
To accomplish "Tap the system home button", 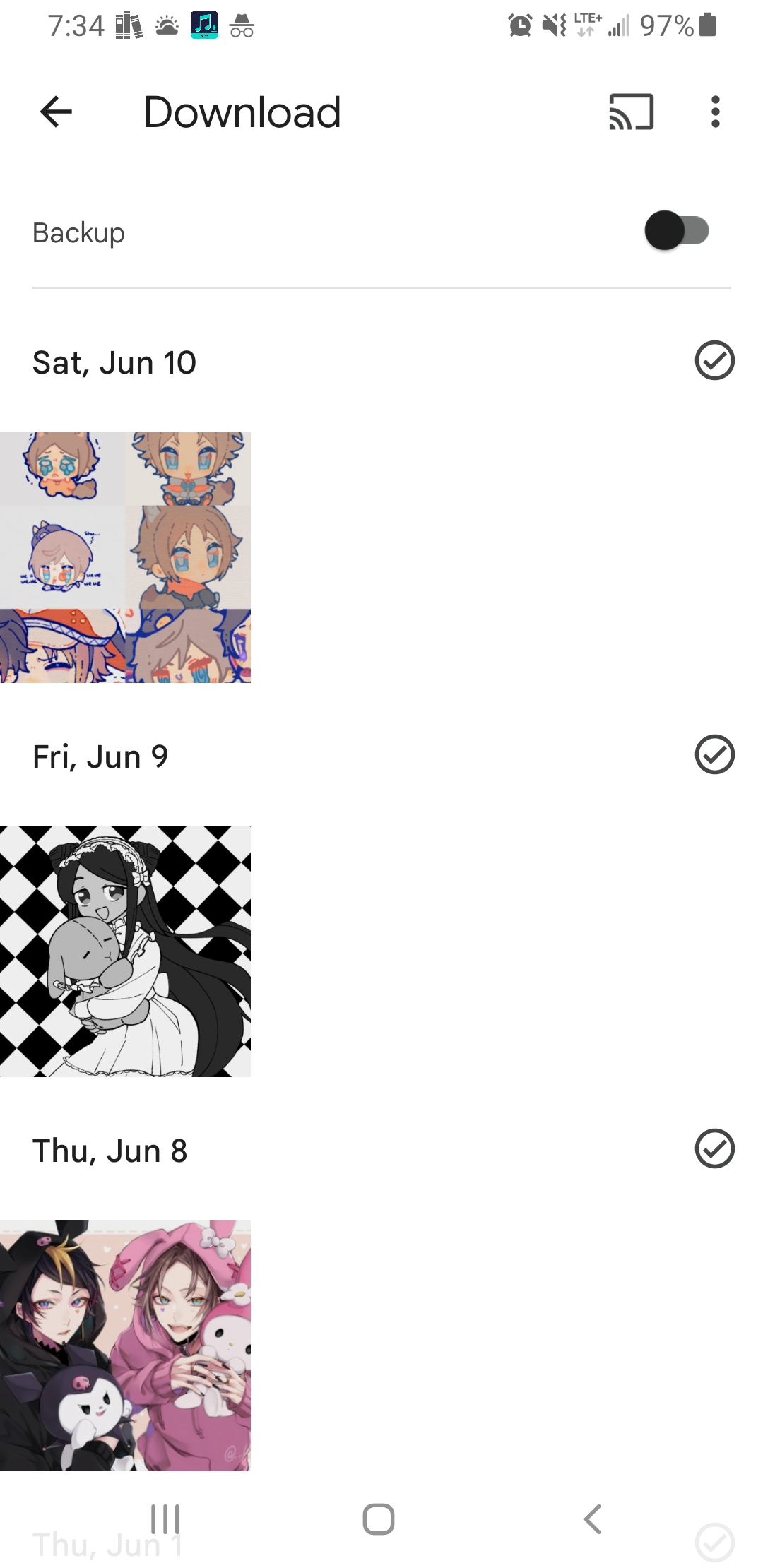I will pyautogui.click(x=379, y=1519).
